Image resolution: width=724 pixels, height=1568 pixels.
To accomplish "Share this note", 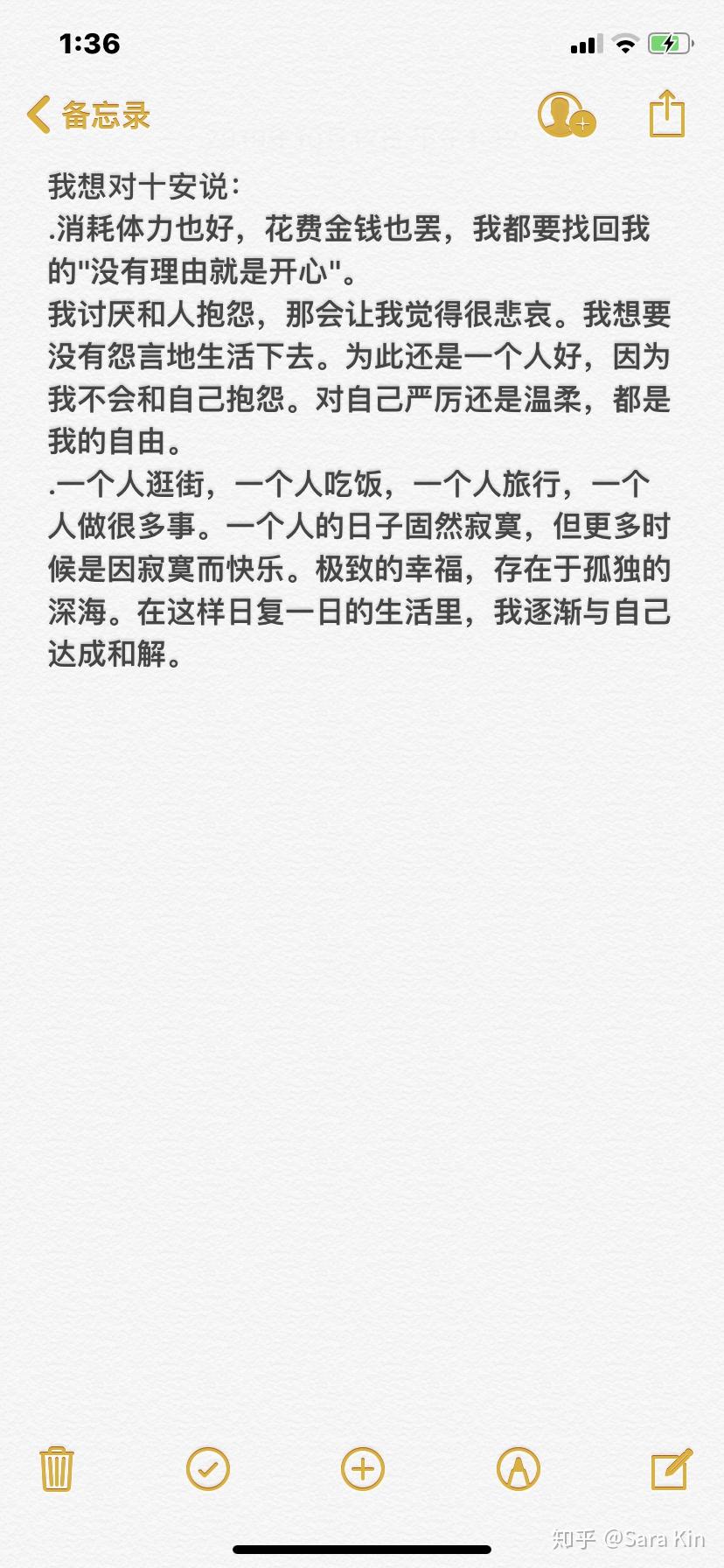I will tap(666, 114).
